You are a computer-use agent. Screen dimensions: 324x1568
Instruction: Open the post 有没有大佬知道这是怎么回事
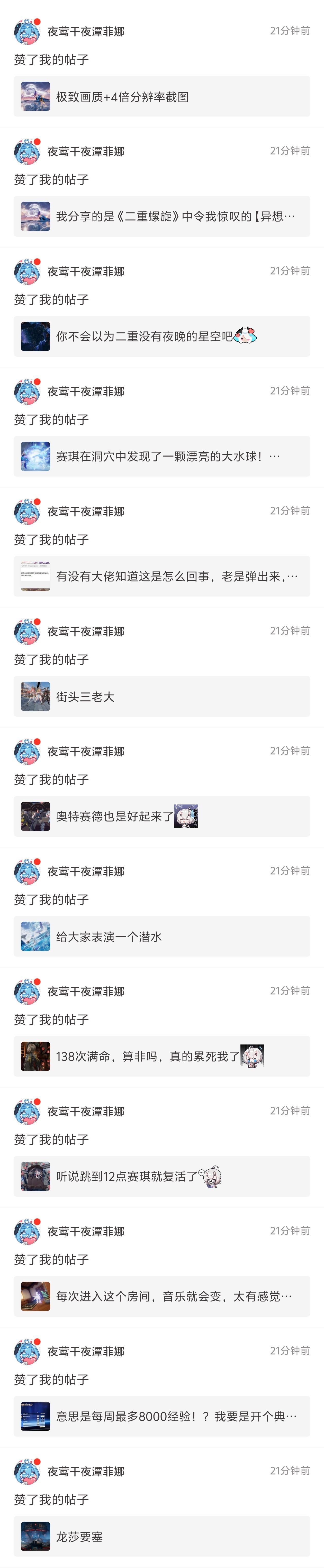click(x=162, y=576)
